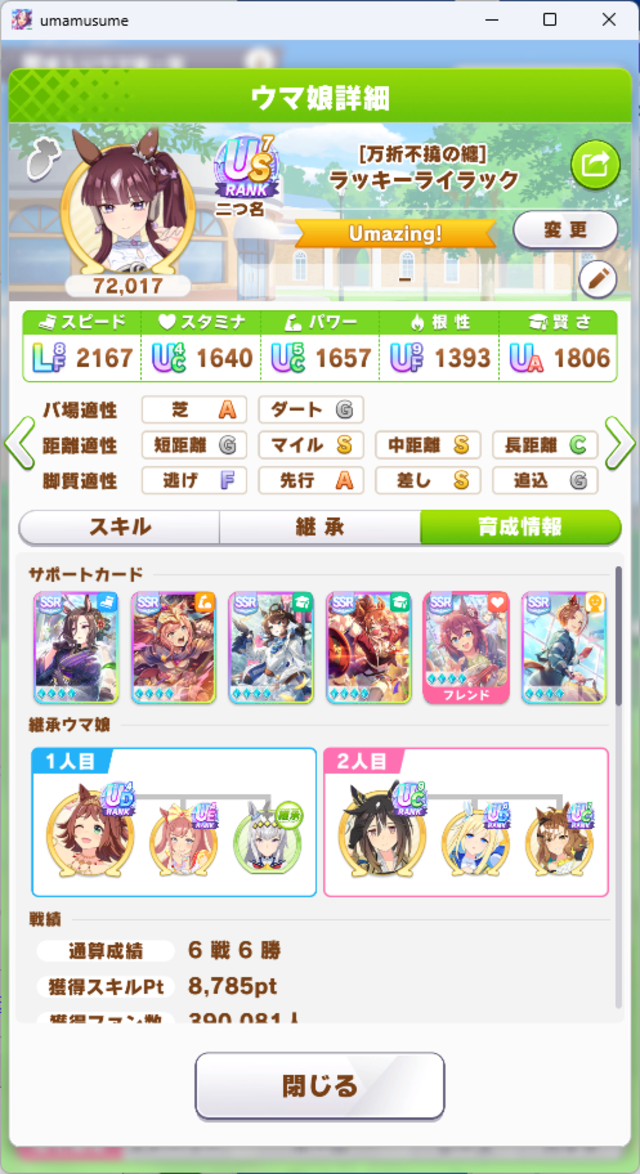Image resolution: width=640 pixels, height=1174 pixels.
Task: Open the pencil edit icon
Action: coord(597,280)
